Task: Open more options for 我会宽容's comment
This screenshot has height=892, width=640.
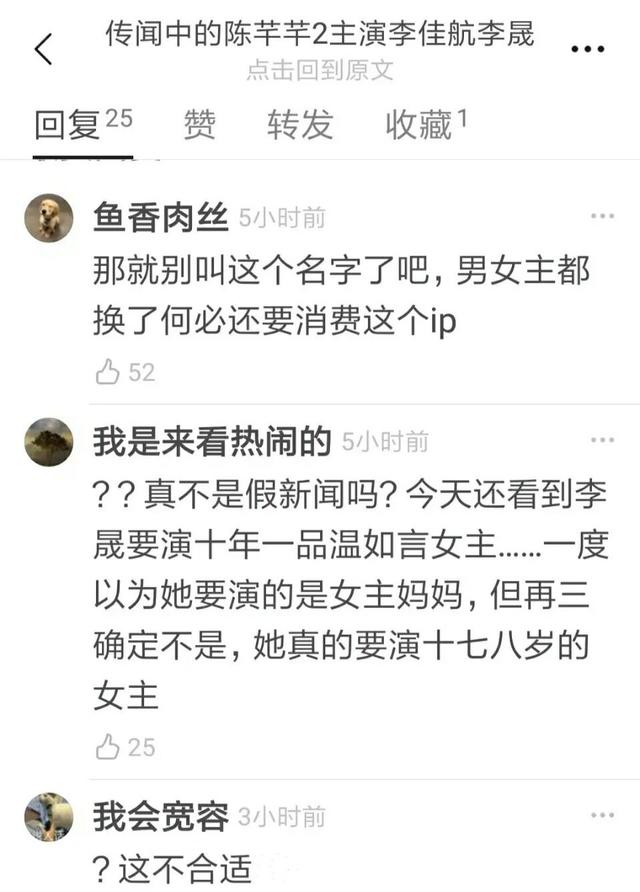Action: (601, 816)
